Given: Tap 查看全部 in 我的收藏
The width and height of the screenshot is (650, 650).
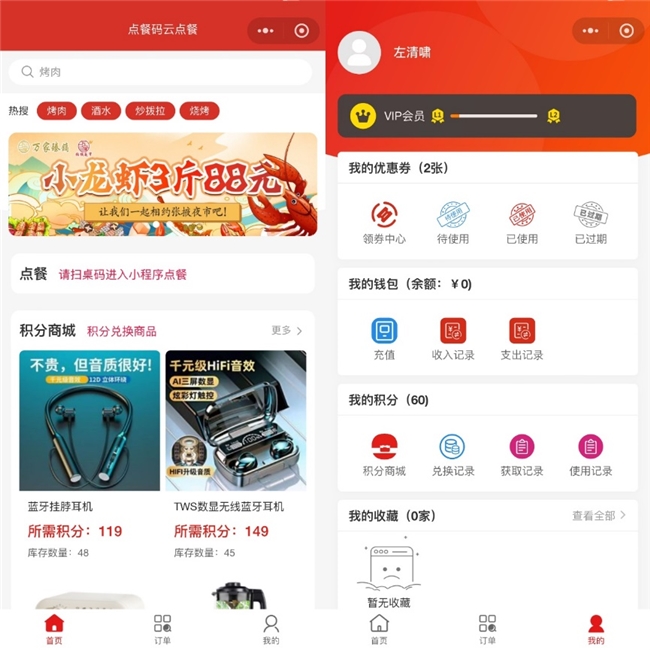Looking at the screenshot, I should [599, 516].
